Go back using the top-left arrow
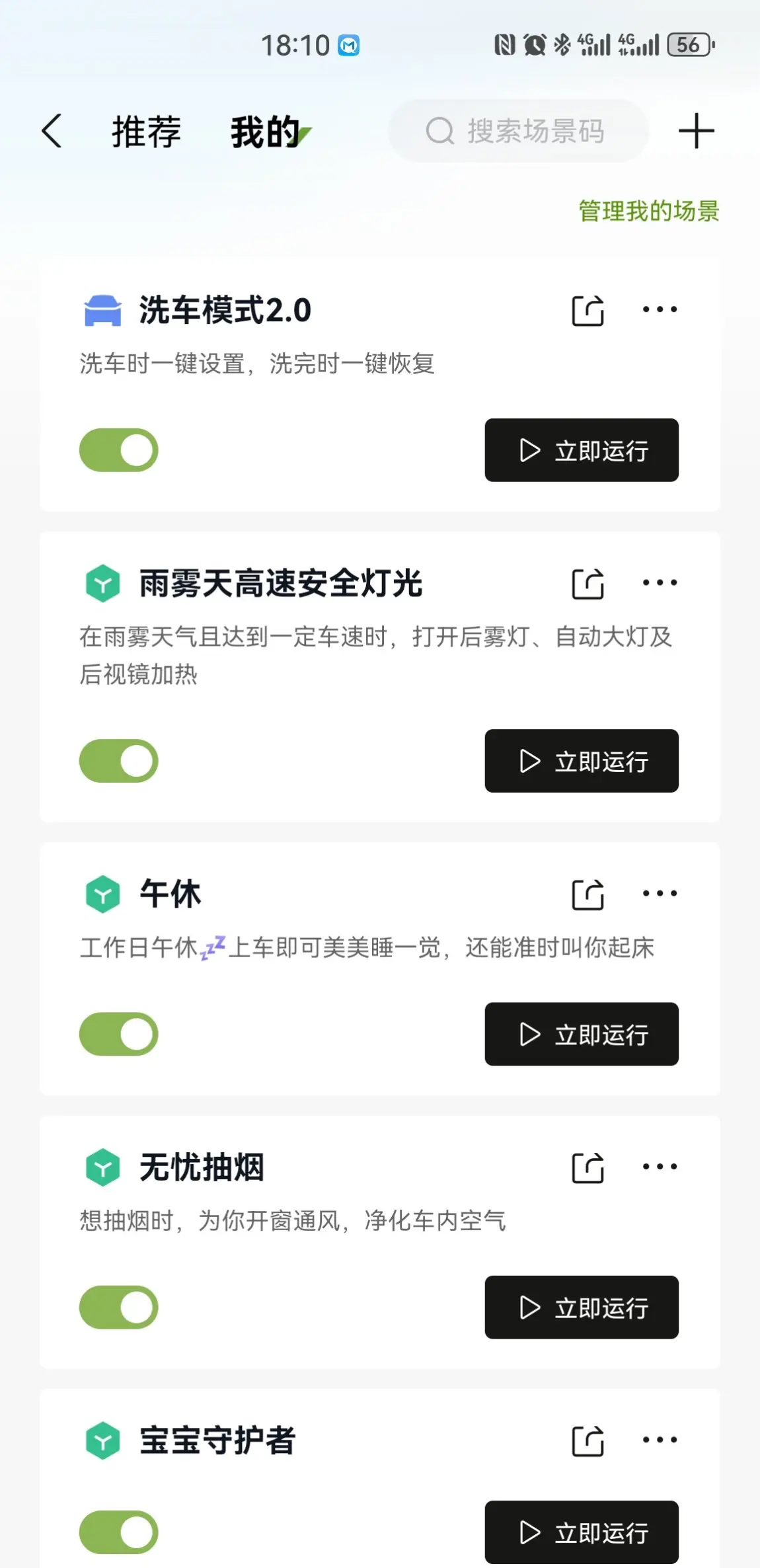 click(x=52, y=131)
